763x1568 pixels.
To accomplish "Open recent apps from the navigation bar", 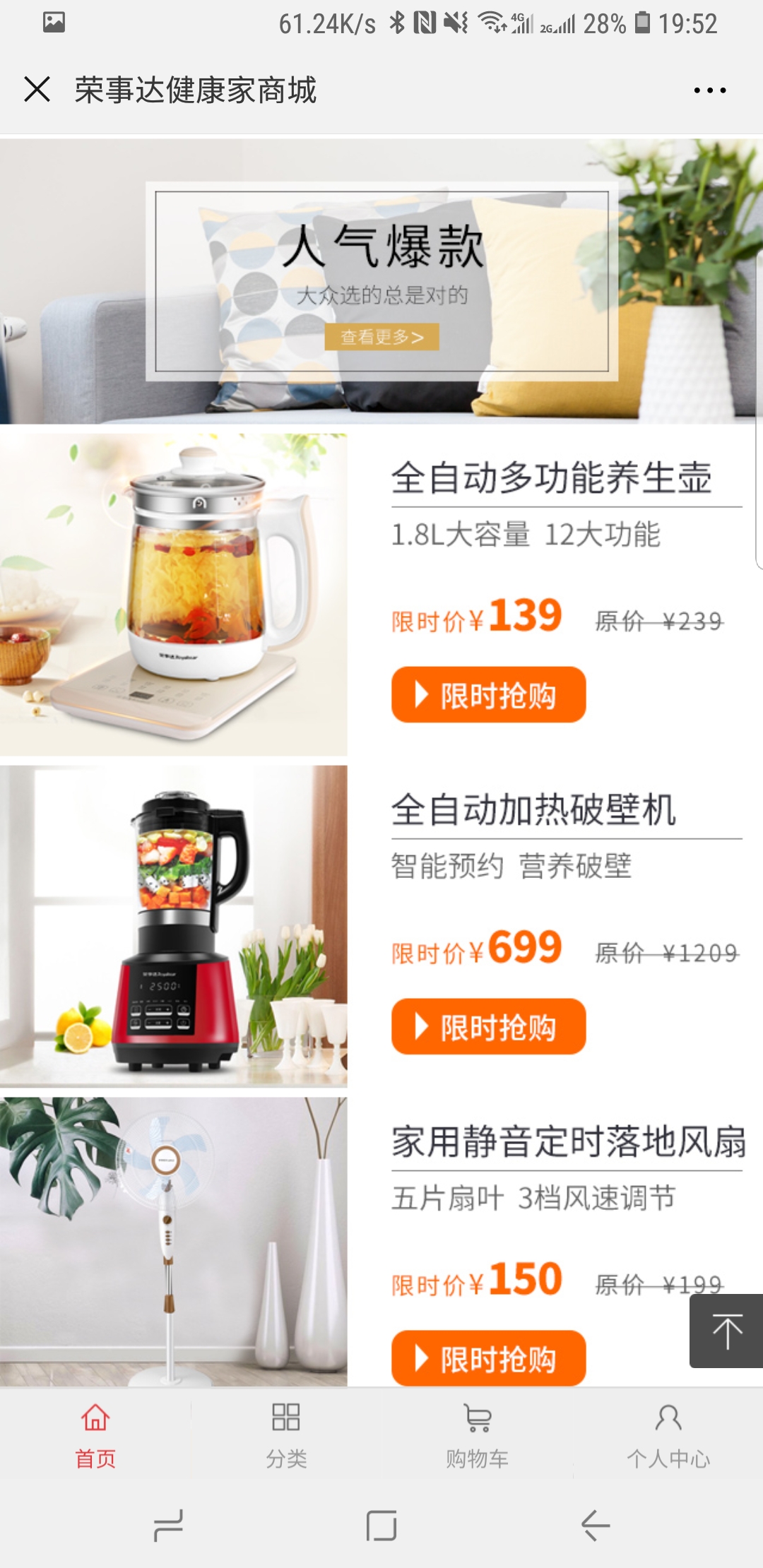I will pyautogui.click(x=168, y=1526).
